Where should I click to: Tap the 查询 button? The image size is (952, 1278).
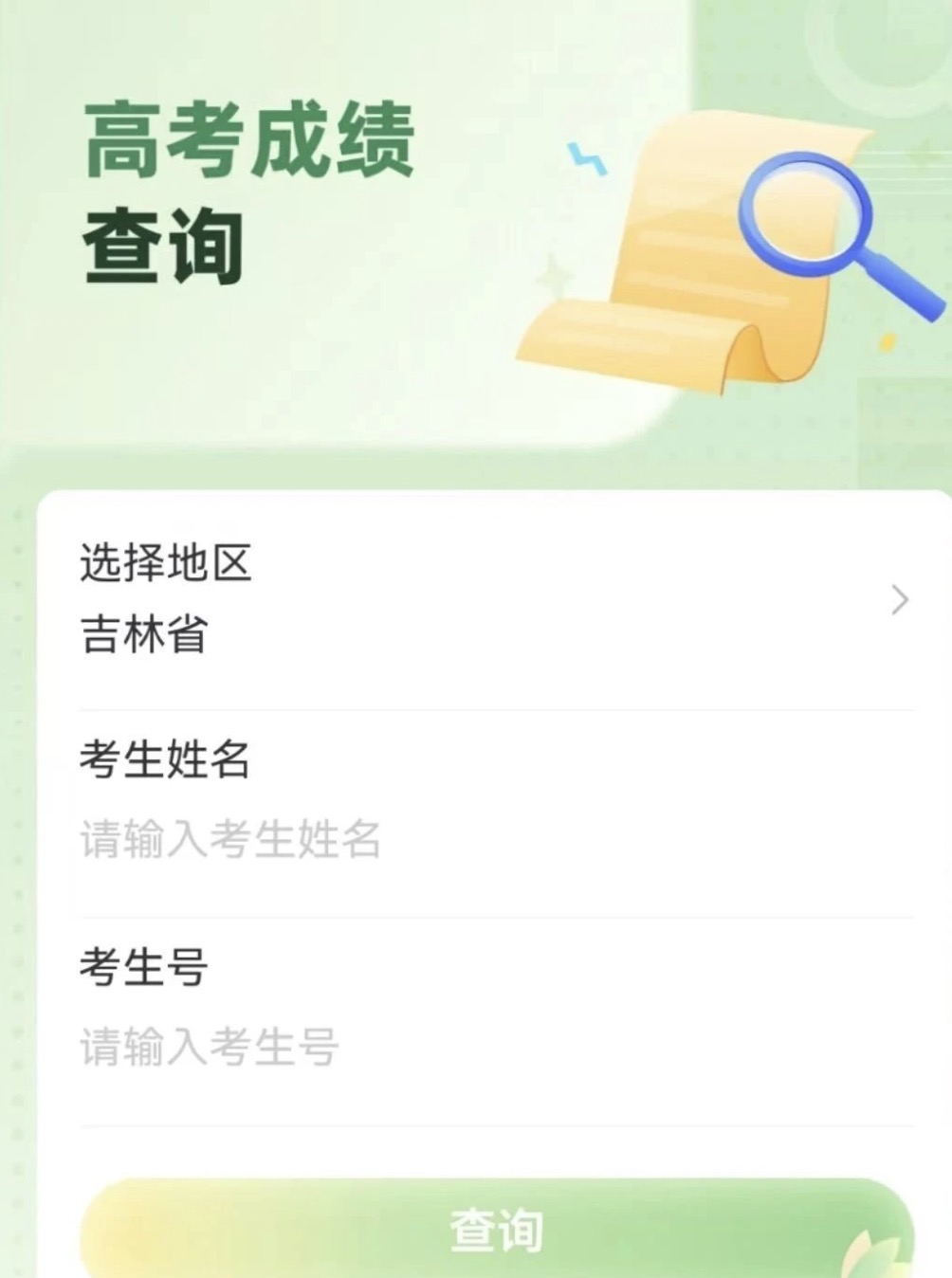coord(496,1230)
